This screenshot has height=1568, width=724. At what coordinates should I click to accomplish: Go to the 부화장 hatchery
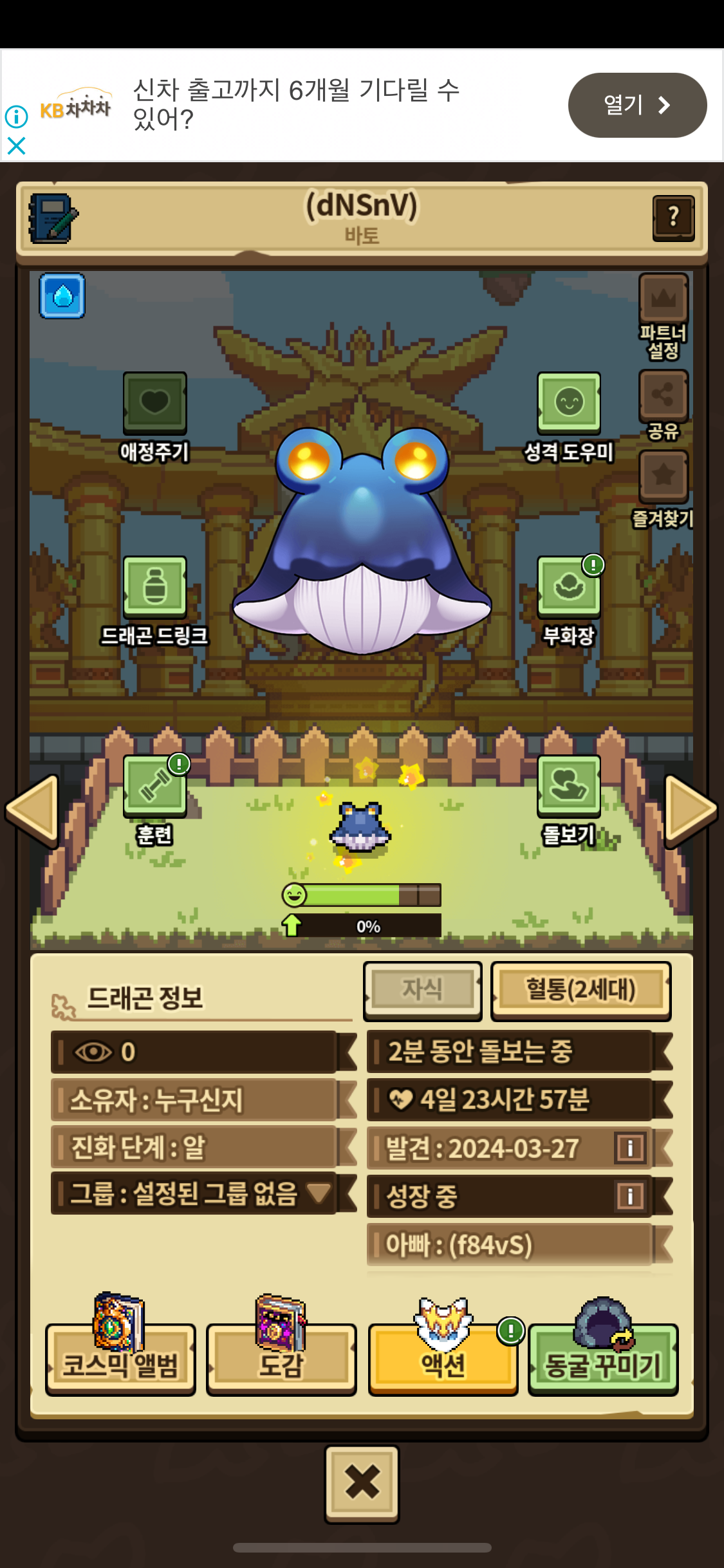[569, 587]
